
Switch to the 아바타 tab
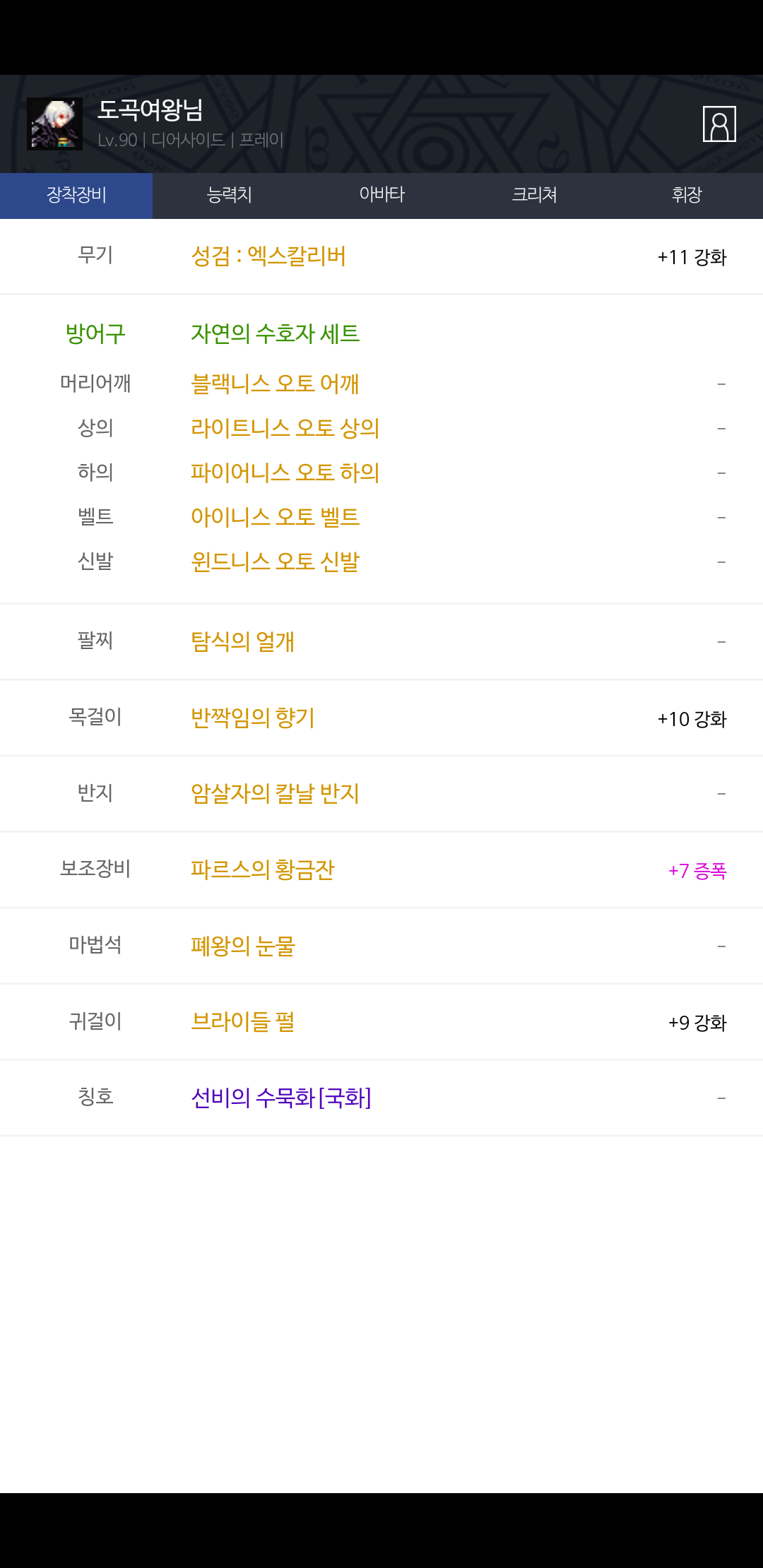coord(381,196)
